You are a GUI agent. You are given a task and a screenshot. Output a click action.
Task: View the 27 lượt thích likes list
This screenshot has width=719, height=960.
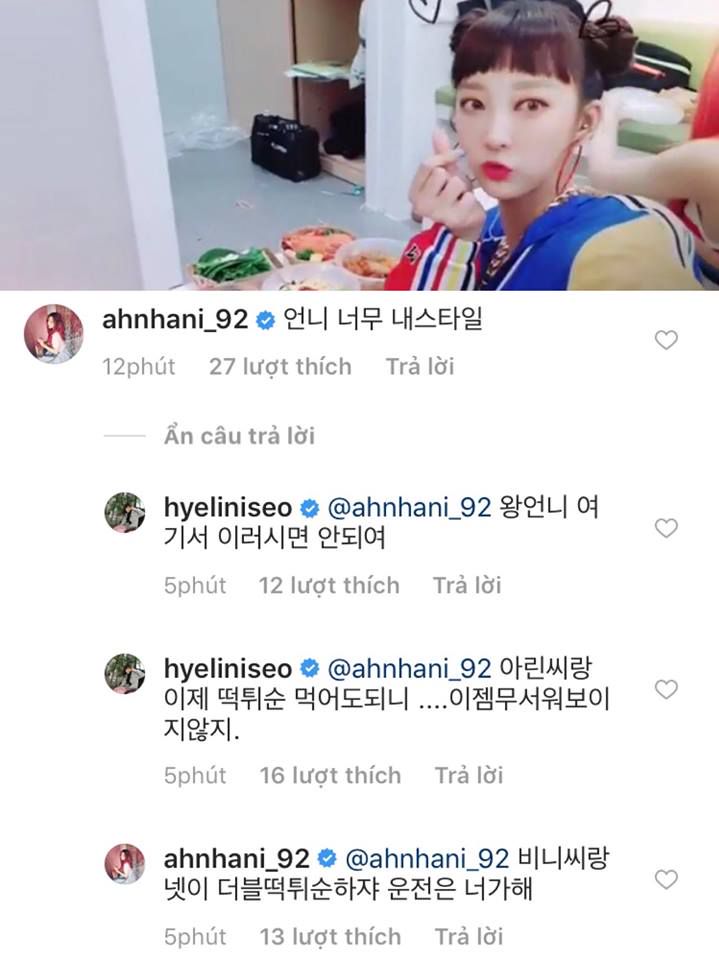pos(280,367)
